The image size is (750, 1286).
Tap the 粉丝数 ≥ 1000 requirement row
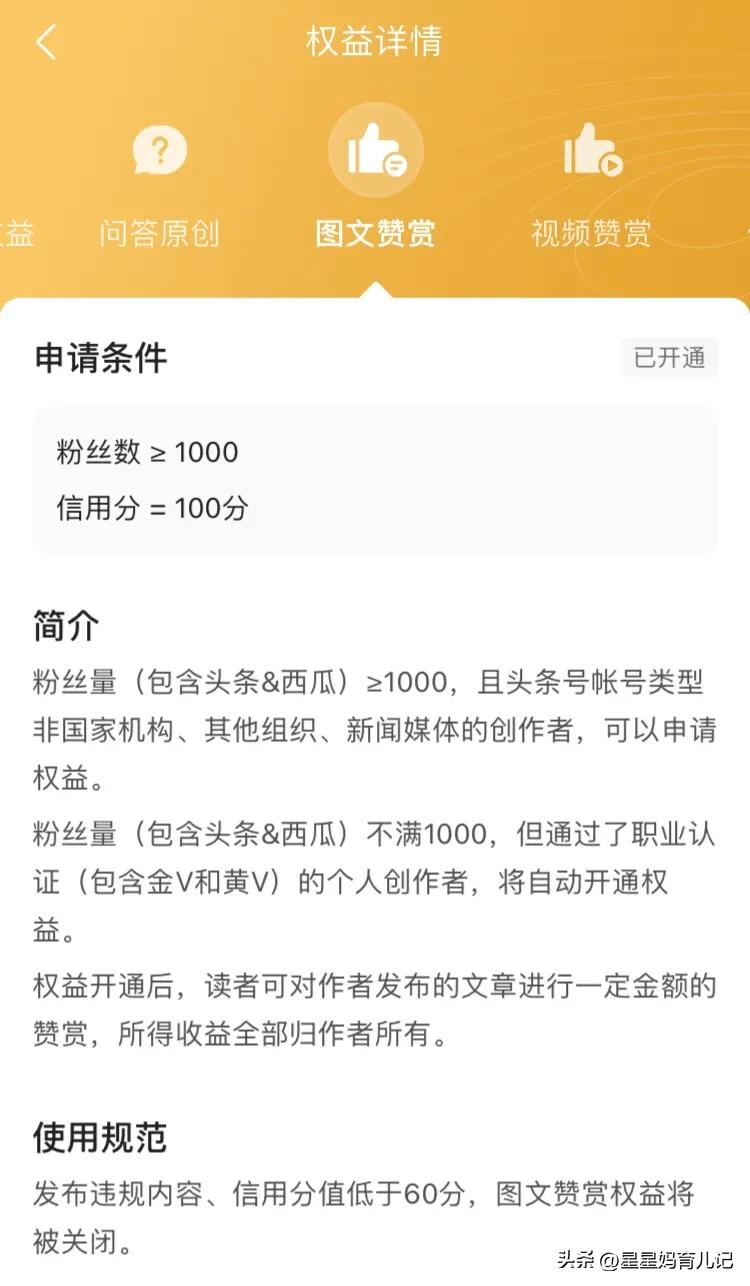145,452
